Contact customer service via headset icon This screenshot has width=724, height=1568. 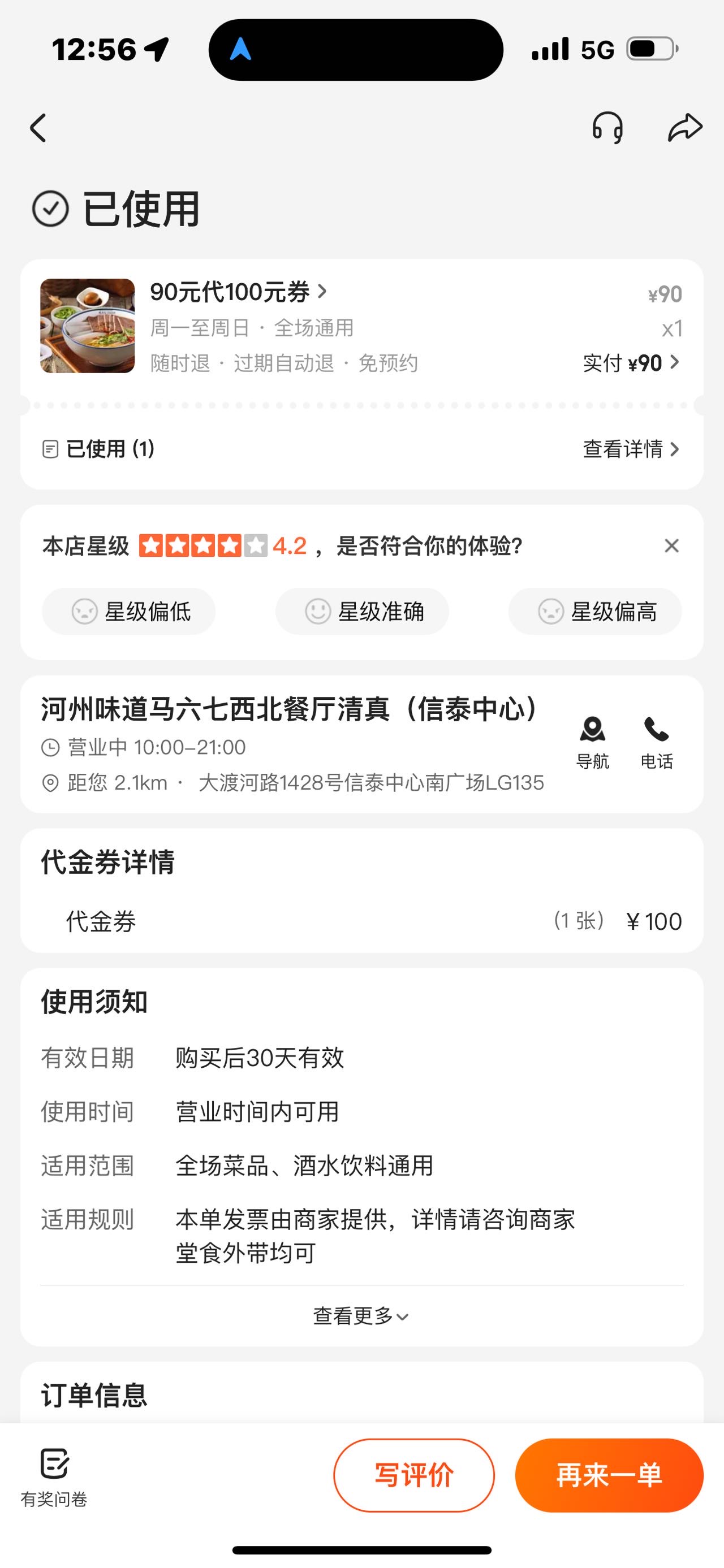pos(607,128)
